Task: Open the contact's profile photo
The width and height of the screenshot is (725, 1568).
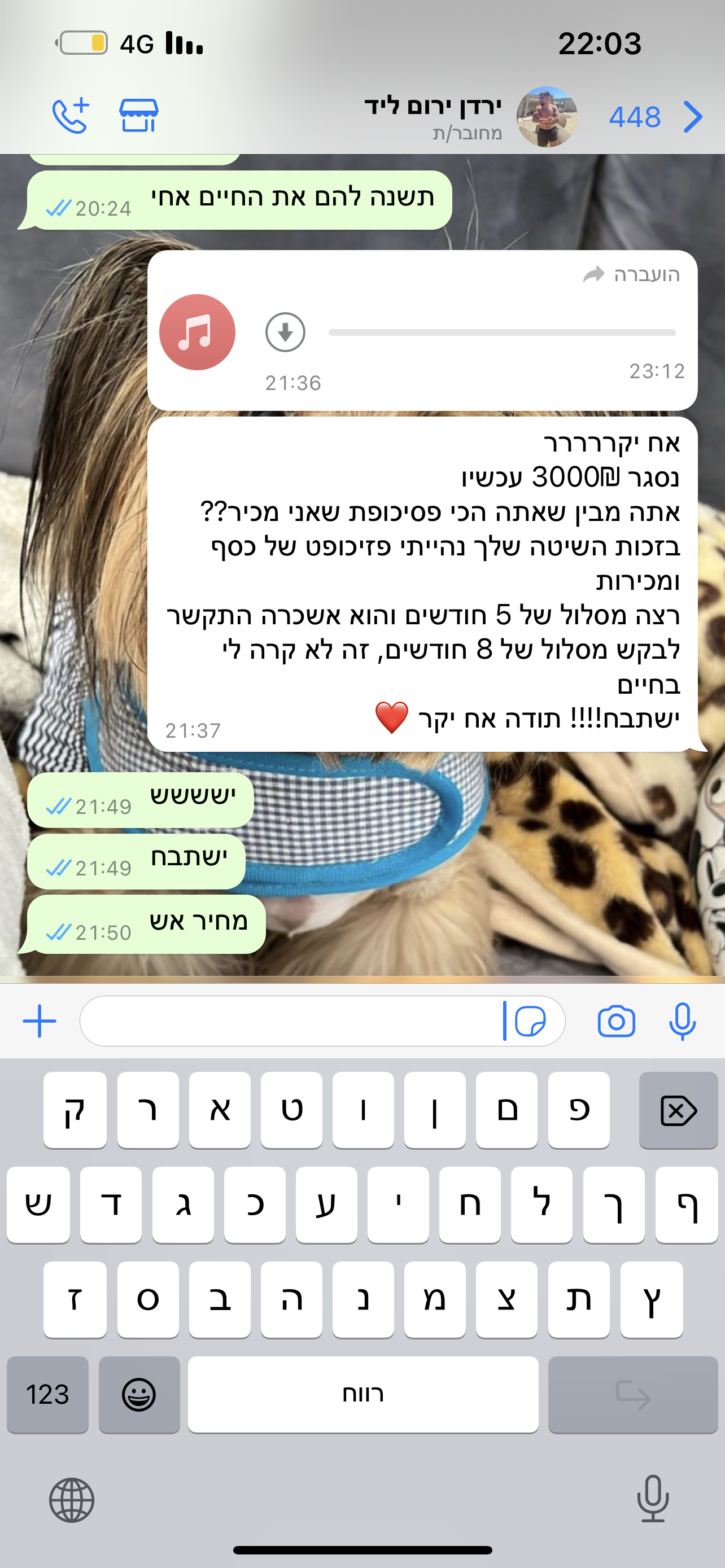Action: [547, 117]
